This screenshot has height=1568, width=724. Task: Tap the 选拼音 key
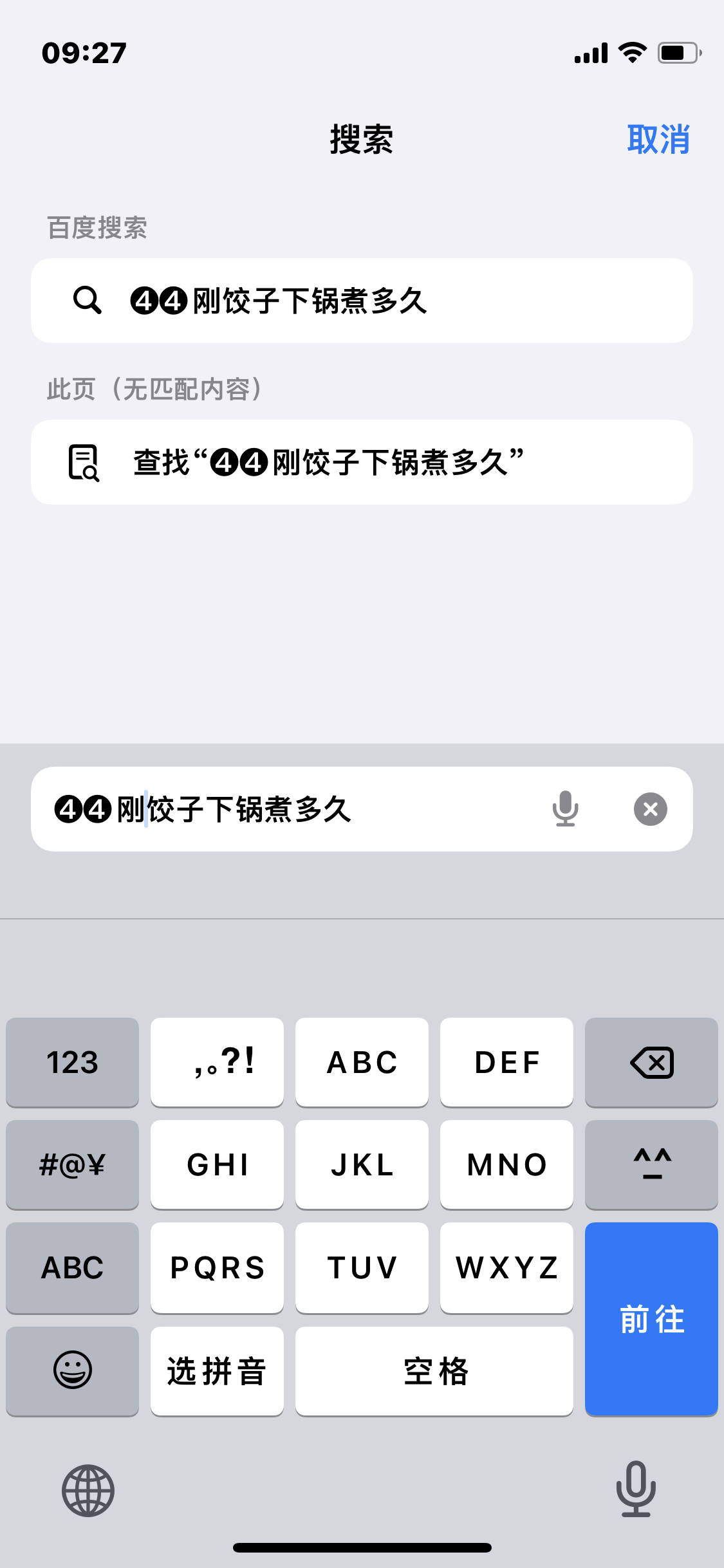(x=217, y=1370)
